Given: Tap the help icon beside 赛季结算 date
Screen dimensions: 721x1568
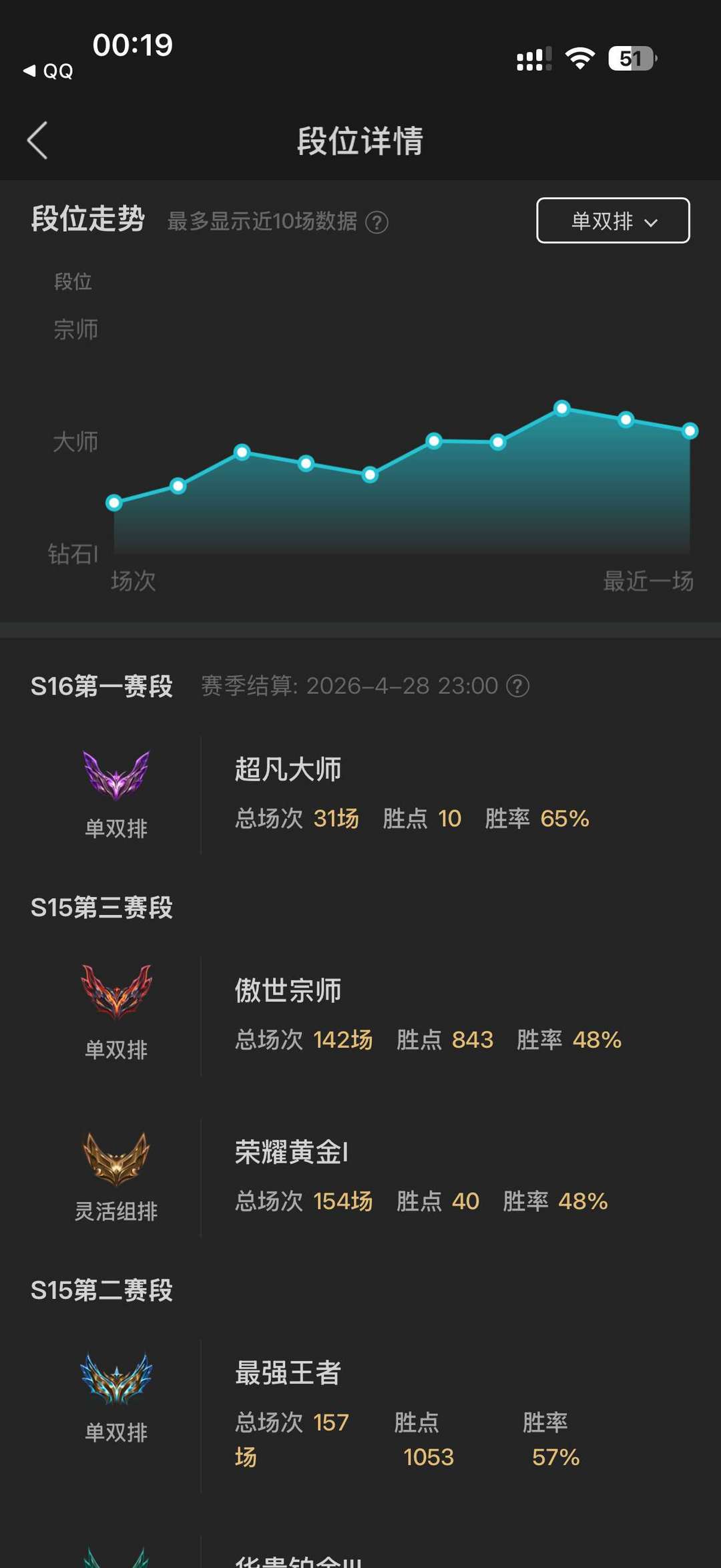Looking at the screenshot, I should click(x=518, y=686).
